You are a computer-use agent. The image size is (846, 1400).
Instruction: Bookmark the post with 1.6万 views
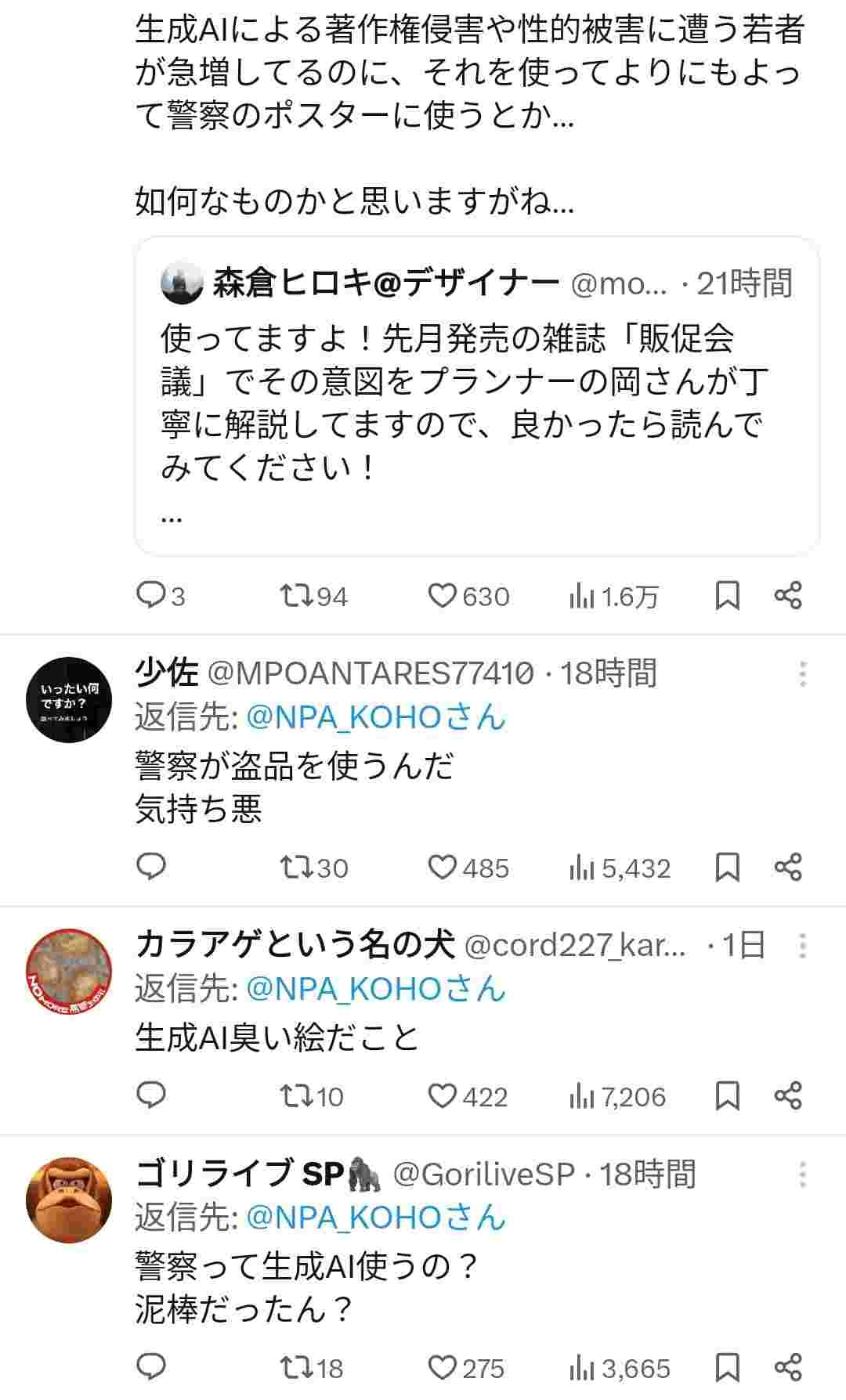click(728, 597)
